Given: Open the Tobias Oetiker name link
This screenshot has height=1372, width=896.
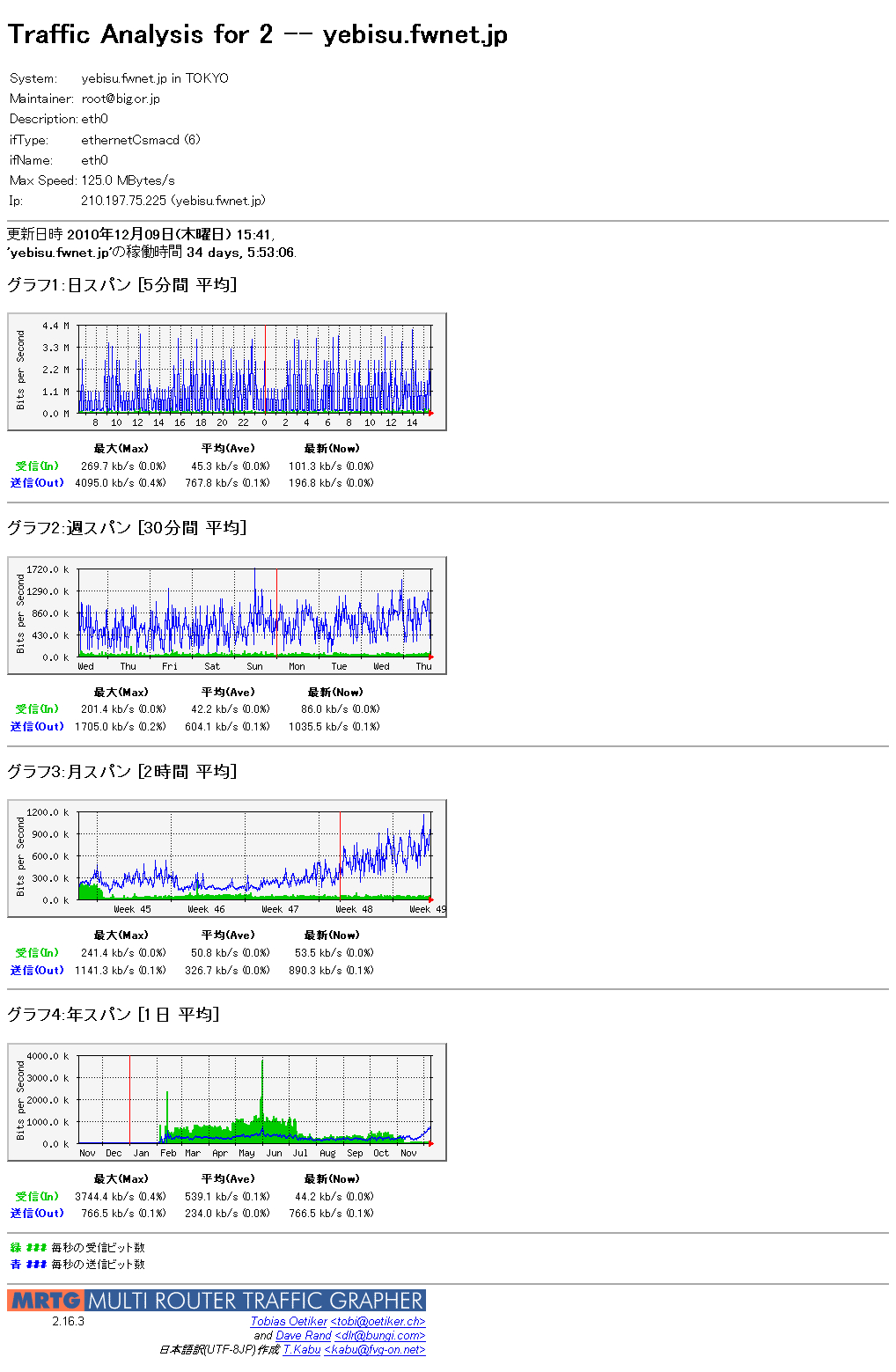Looking at the screenshot, I should point(288,1321).
